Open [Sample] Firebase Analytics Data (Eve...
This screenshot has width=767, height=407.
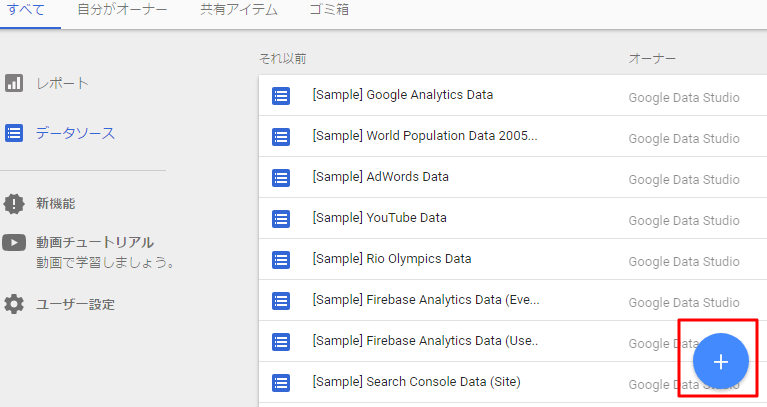pyautogui.click(x=425, y=300)
